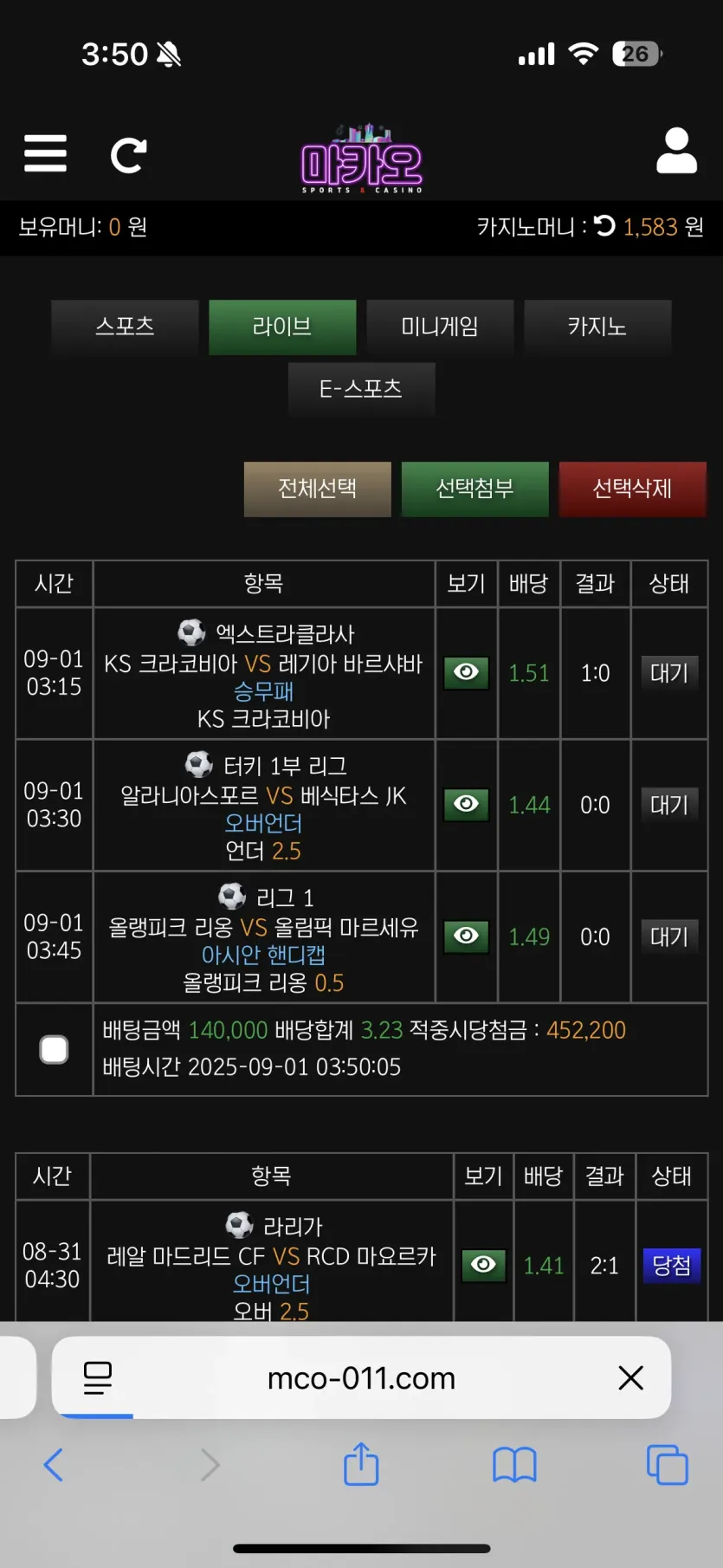
Task: Go to the 카지노 tab
Action: click(x=597, y=327)
